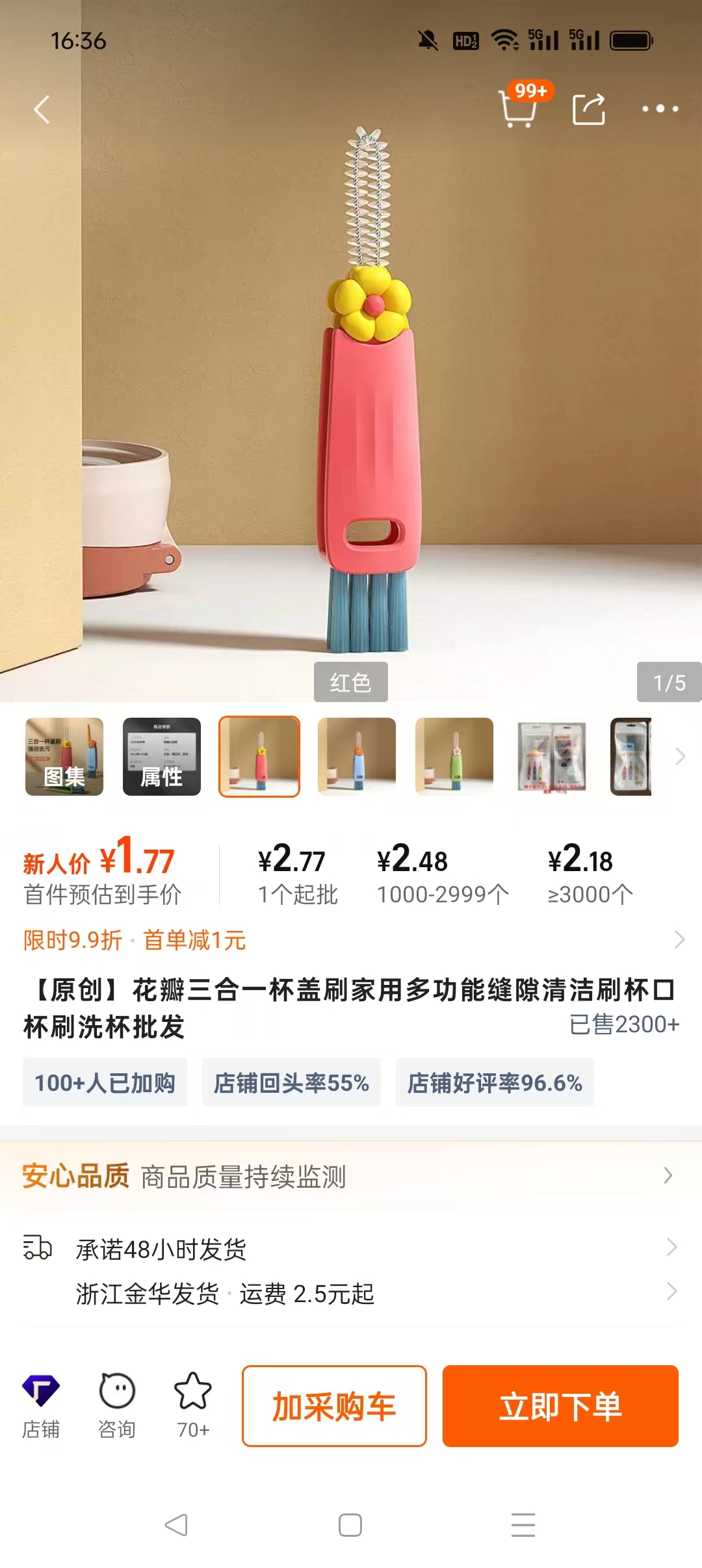Viewport: 702px width, 1568px height.
Task: Tap 加采购车 to add to cart
Action: (x=334, y=1406)
